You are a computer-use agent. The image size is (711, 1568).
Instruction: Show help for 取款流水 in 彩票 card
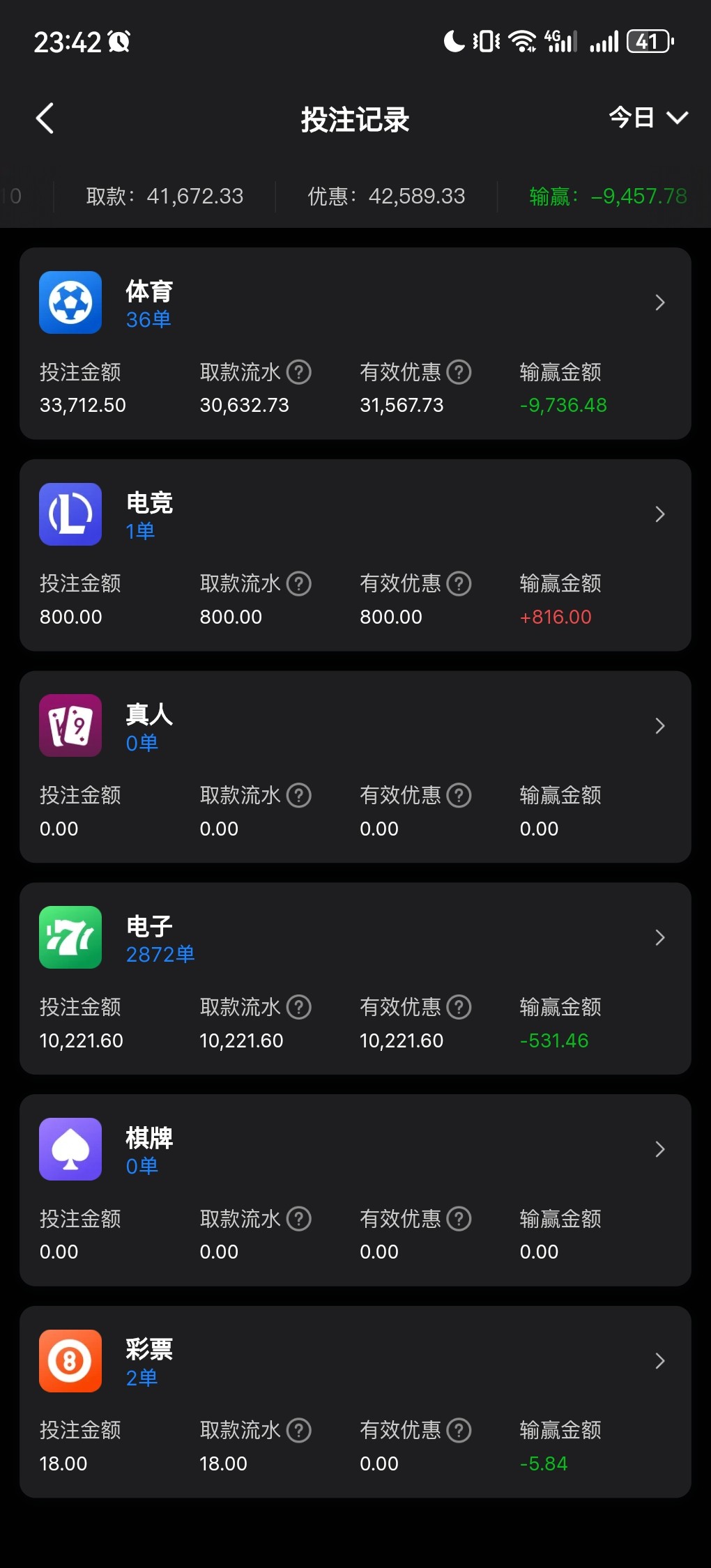tap(299, 1430)
